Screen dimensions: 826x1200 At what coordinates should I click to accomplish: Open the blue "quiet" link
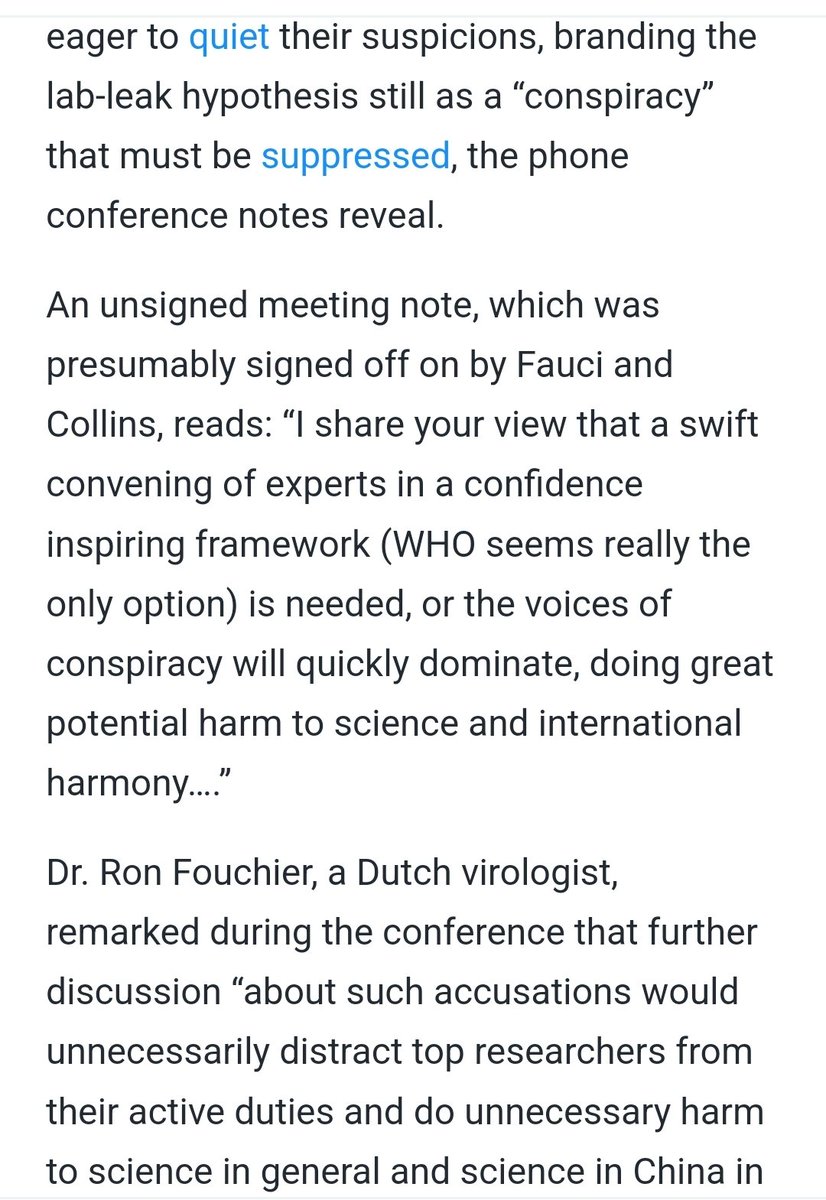click(229, 38)
